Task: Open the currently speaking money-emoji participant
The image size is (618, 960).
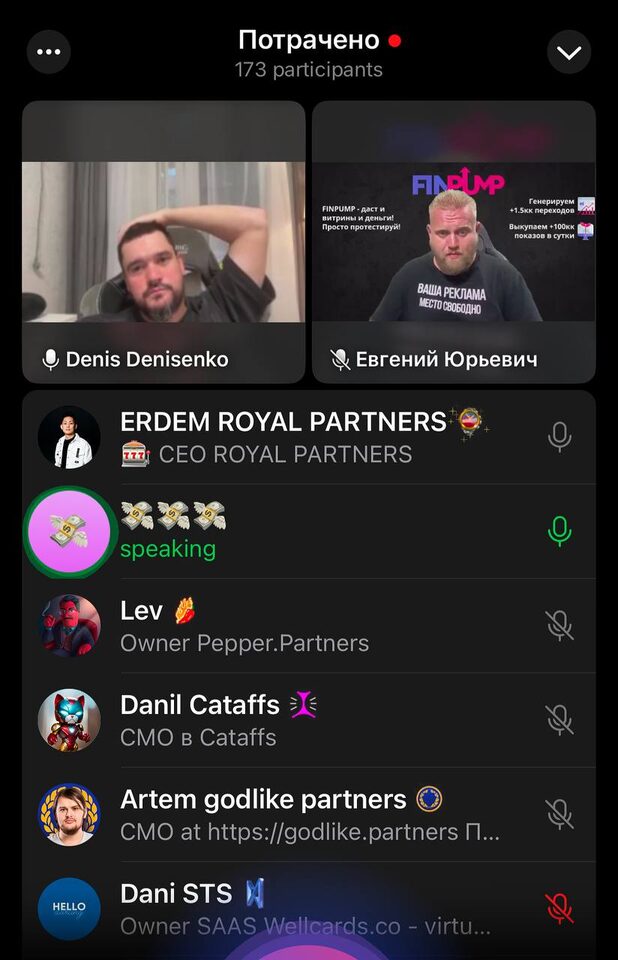Action: click(x=300, y=532)
